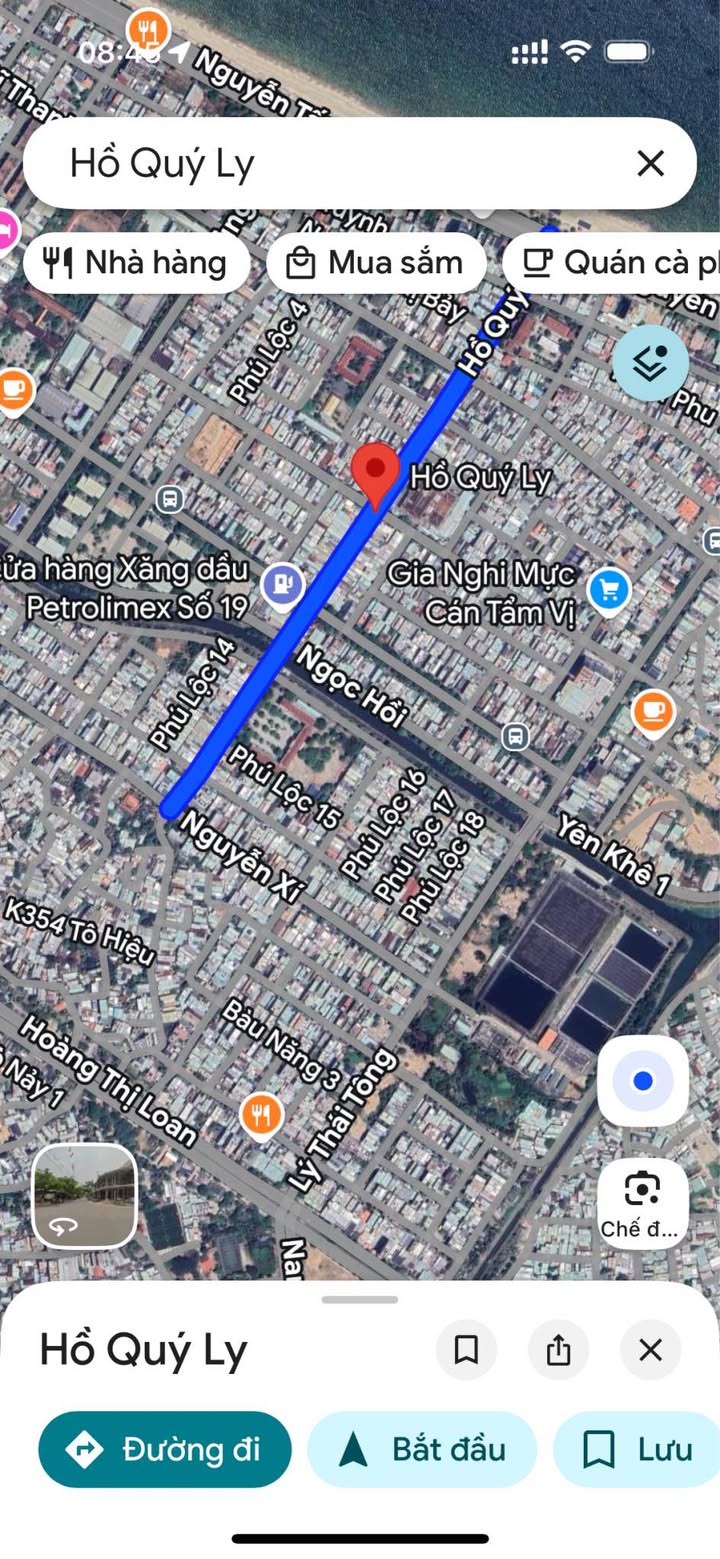The image size is (720, 1559).
Task: Select the Mua sắm chip
Action: (376, 263)
